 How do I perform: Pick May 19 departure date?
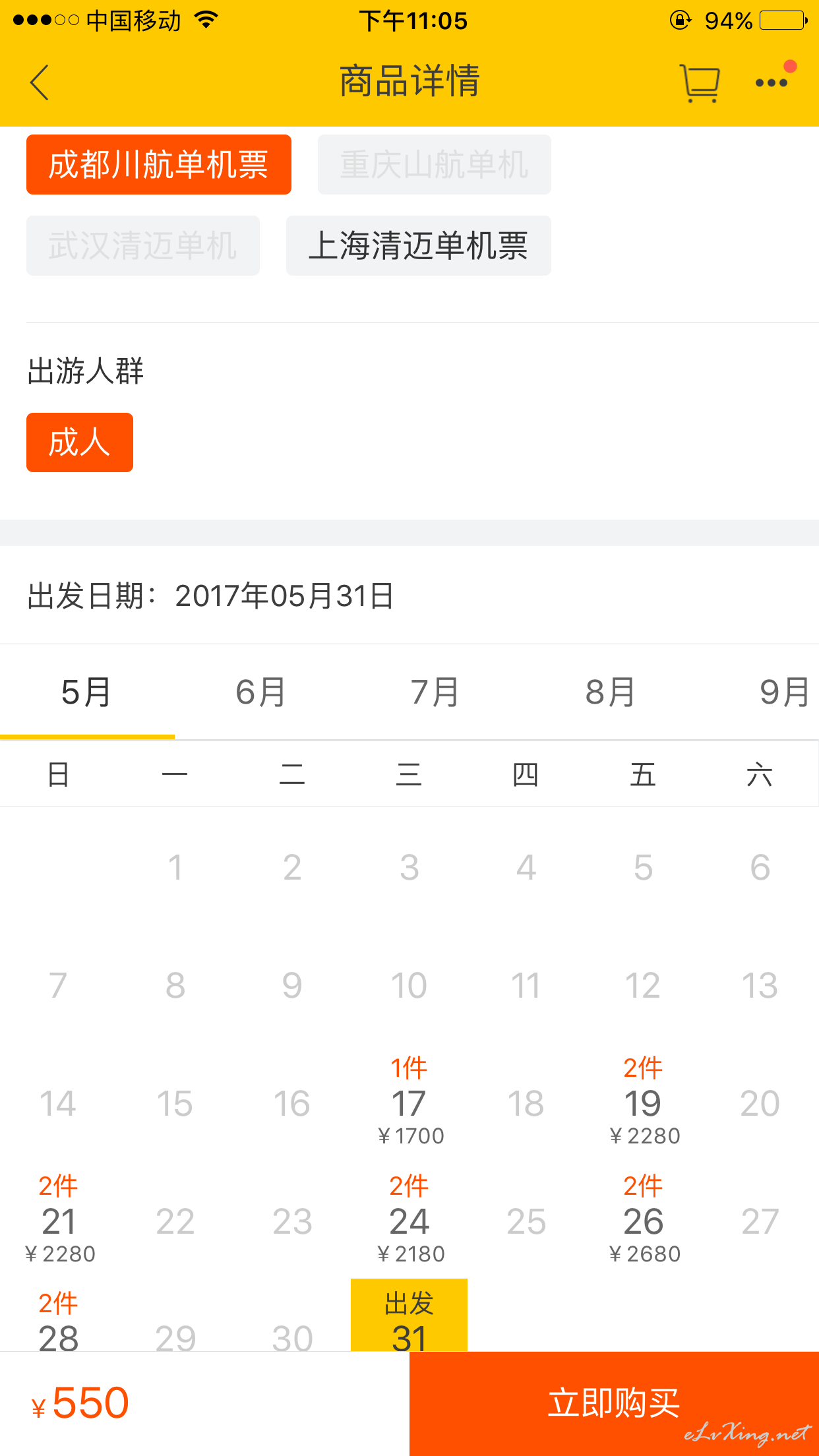tap(643, 1102)
